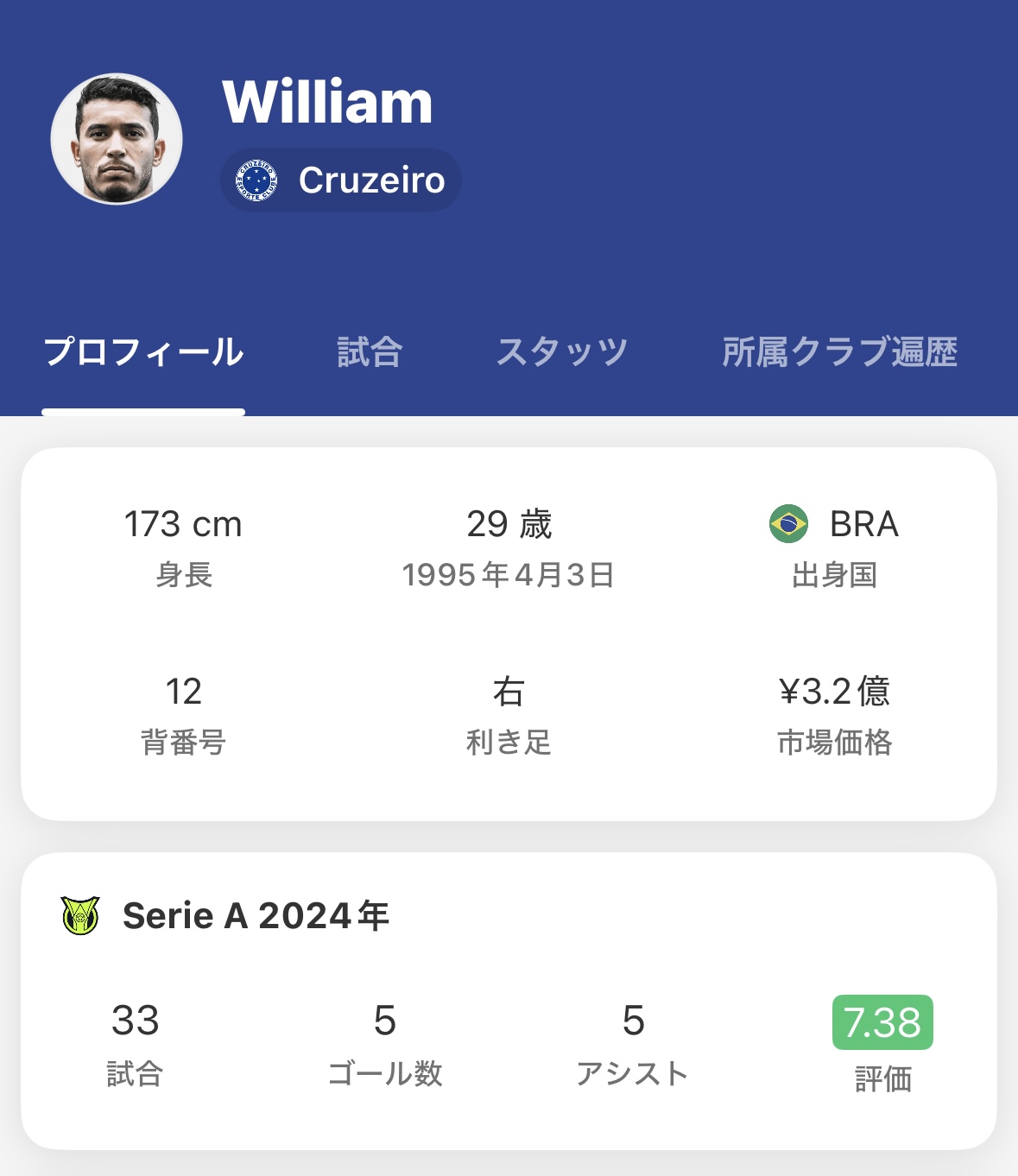This screenshot has width=1018, height=1176.
Task: Switch to the 試合 tab
Action: pyautogui.click(x=370, y=352)
